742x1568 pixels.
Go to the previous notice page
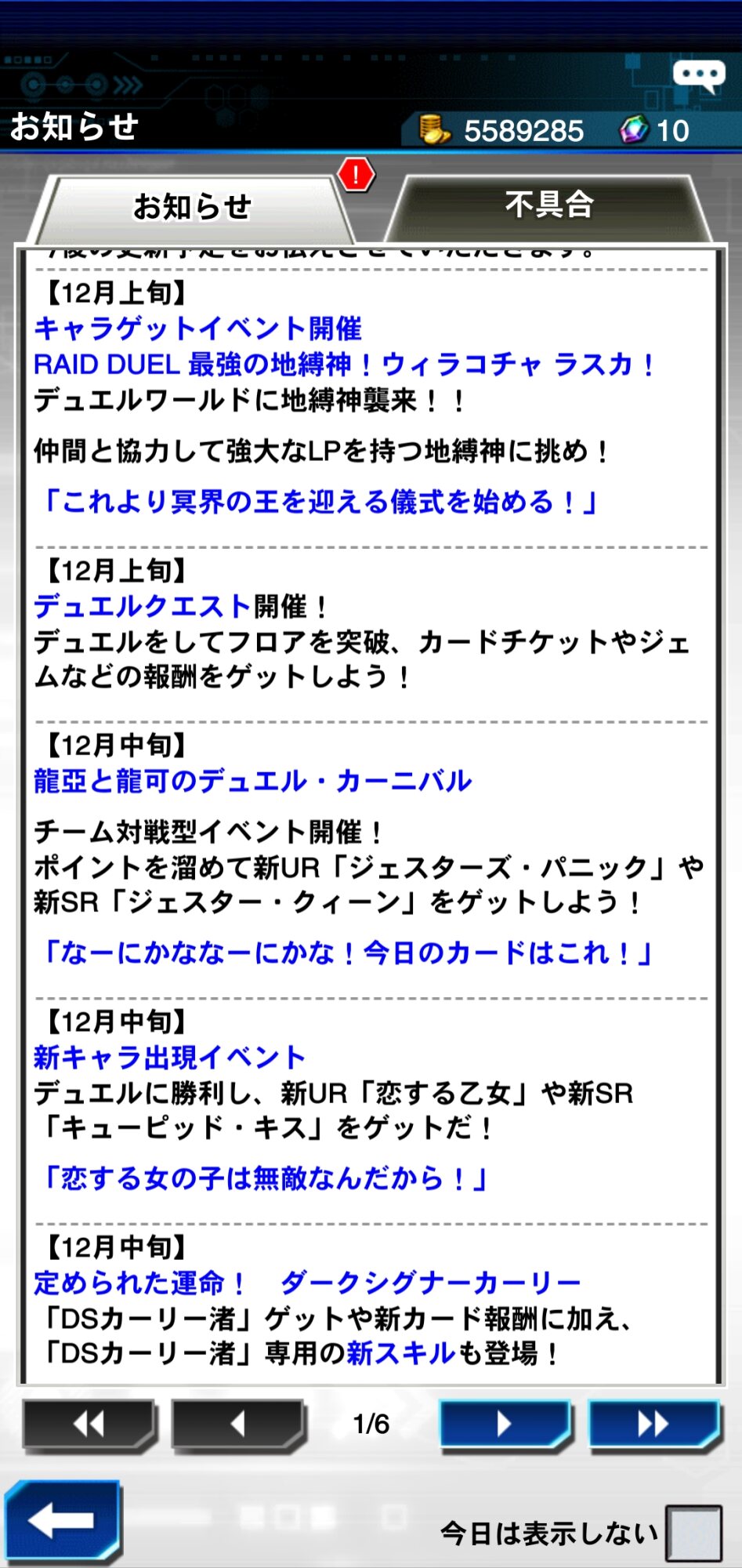(237, 1424)
